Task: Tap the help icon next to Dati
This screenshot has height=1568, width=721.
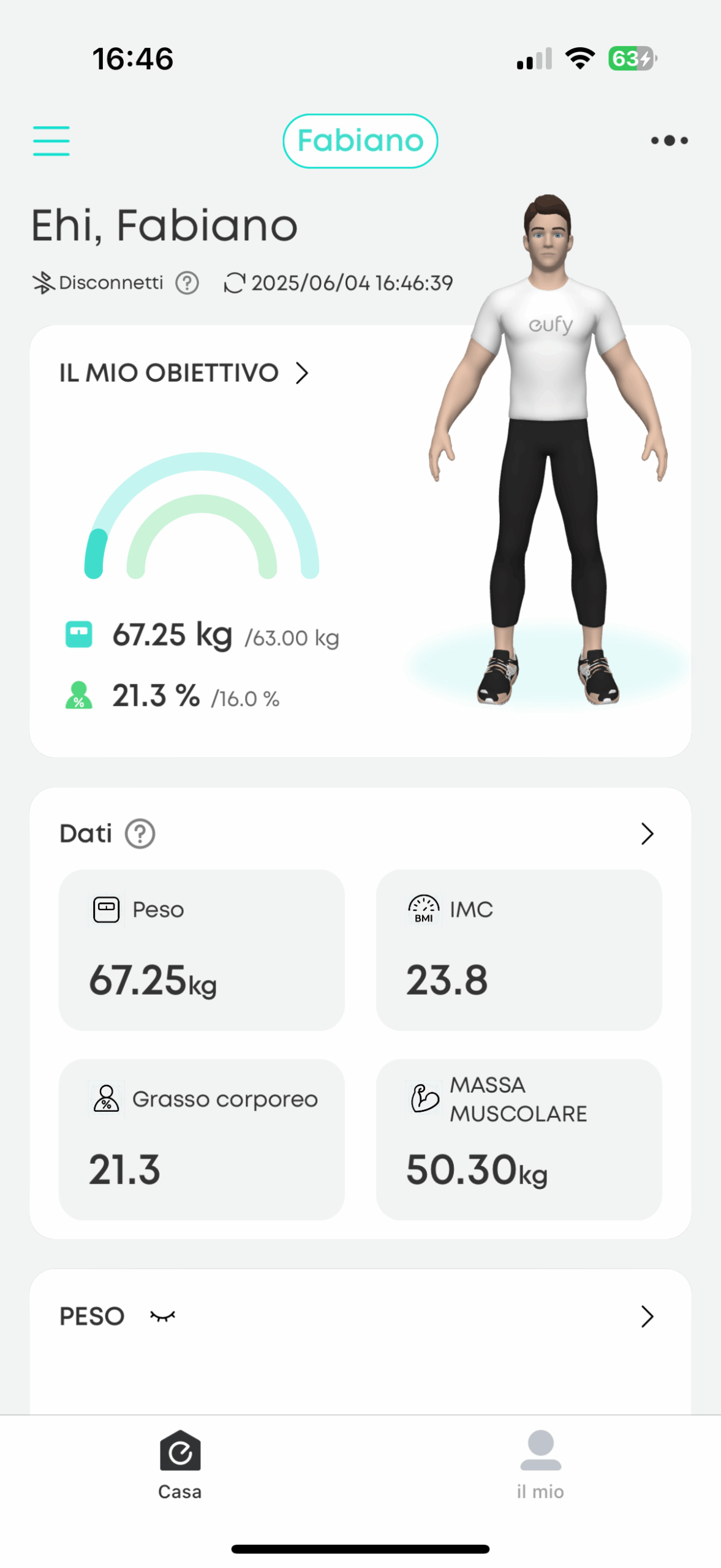Action: [140, 834]
